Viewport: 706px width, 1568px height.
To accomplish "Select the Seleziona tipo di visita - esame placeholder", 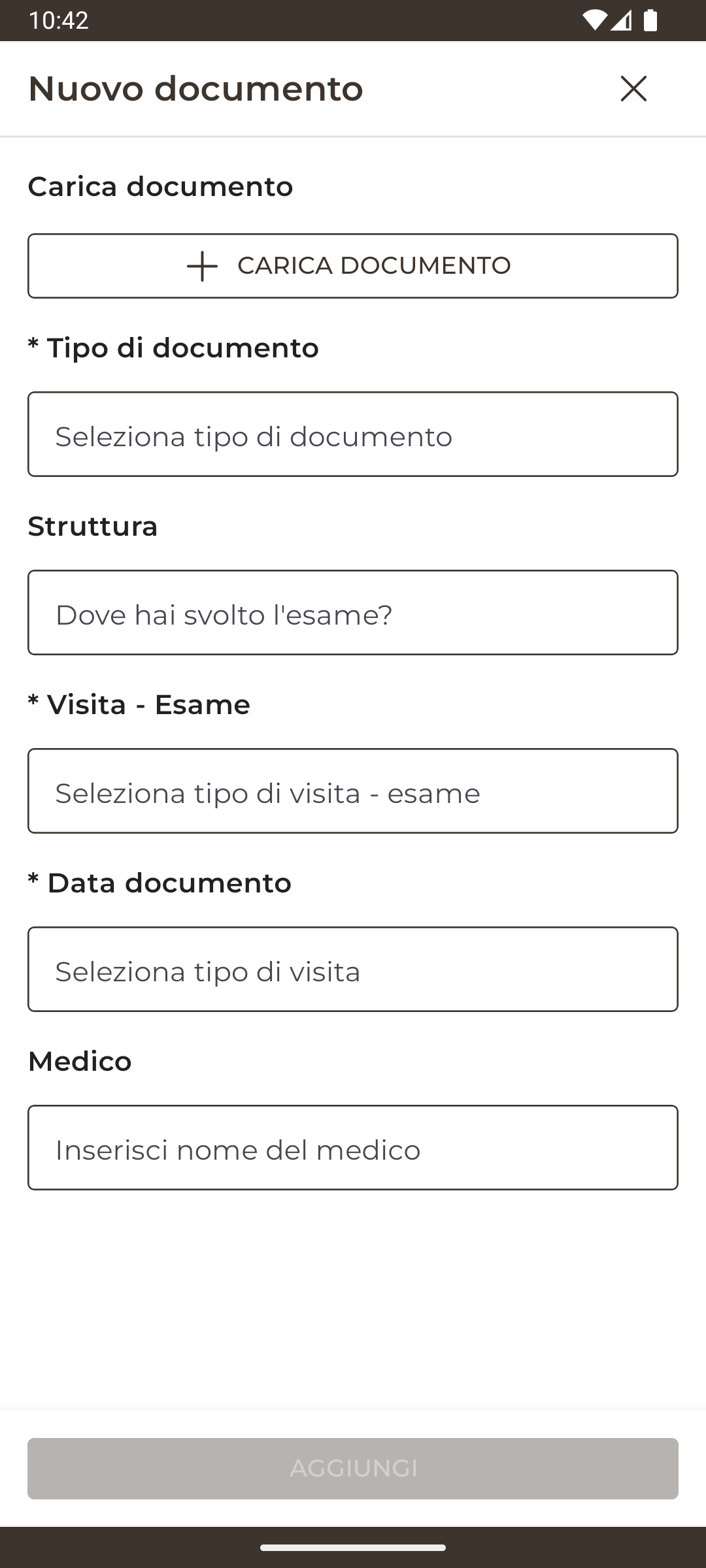I will [x=267, y=792].
